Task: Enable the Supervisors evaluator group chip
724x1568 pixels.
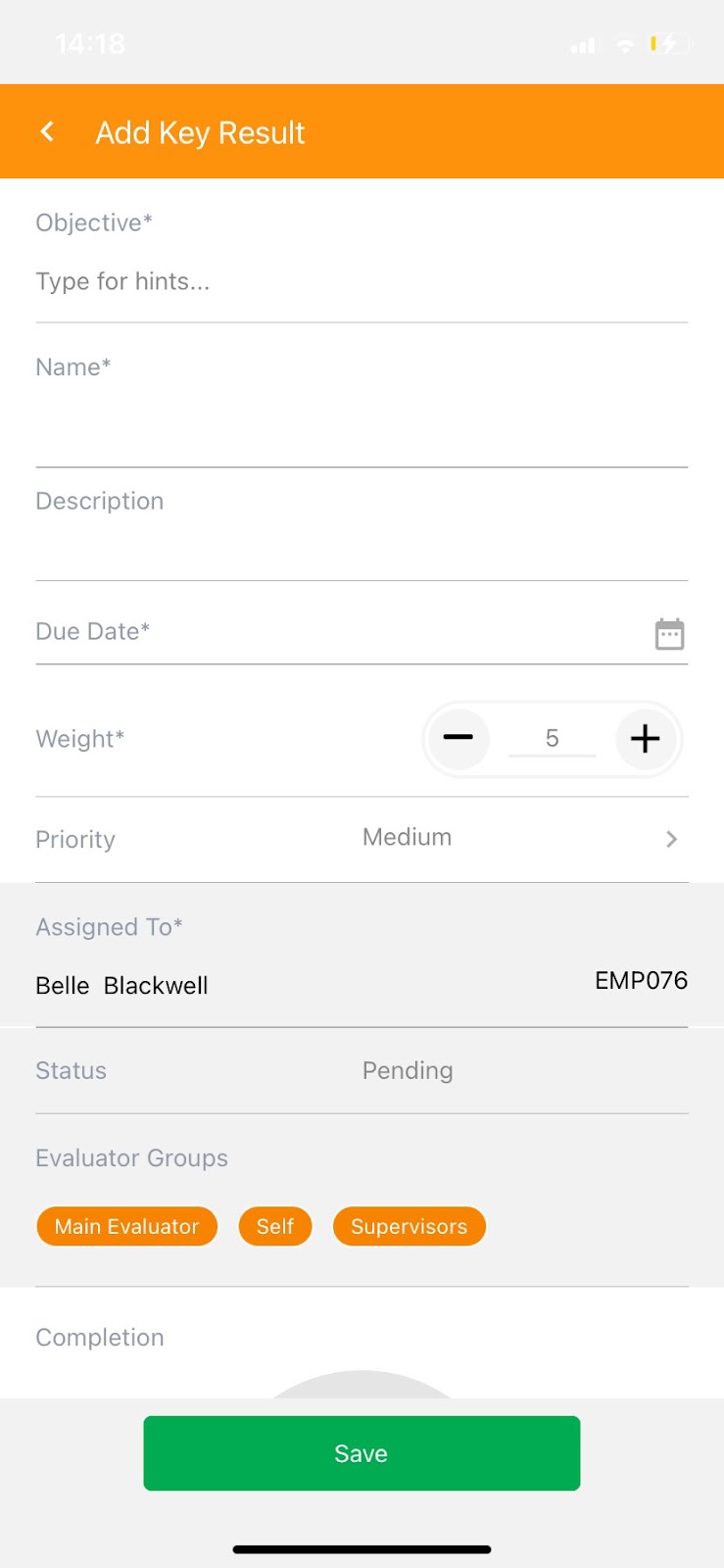Action: 409,1226
